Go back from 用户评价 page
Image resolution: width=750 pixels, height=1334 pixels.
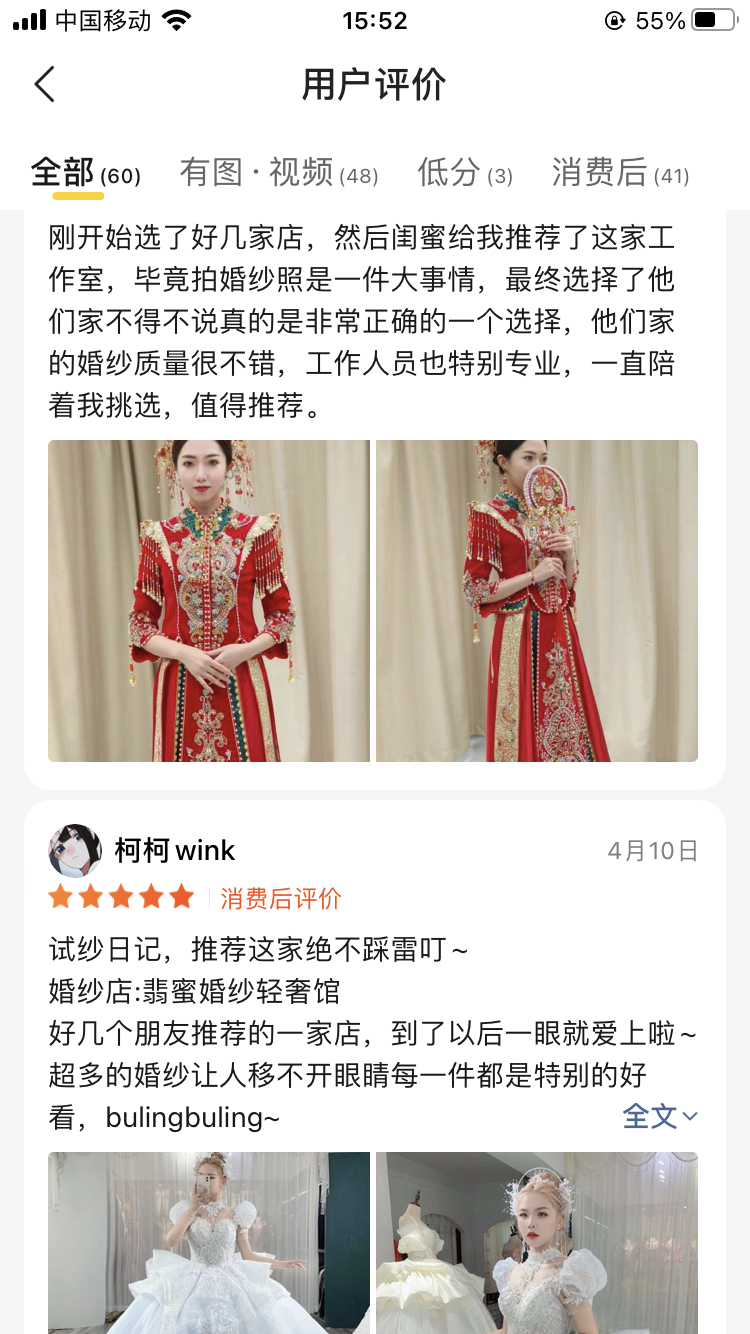[x=45, y=85]
